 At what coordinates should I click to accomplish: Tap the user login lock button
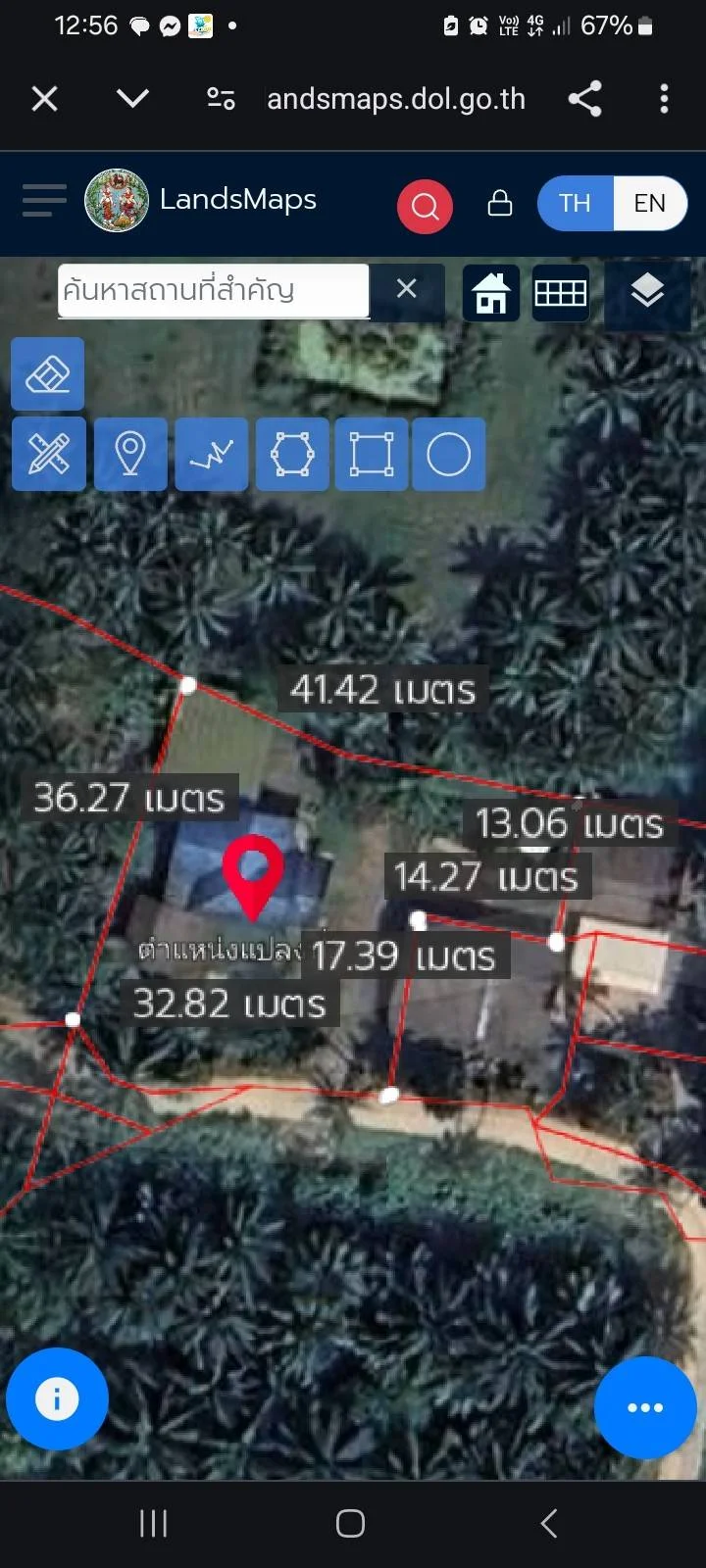[x=500, y=203]
